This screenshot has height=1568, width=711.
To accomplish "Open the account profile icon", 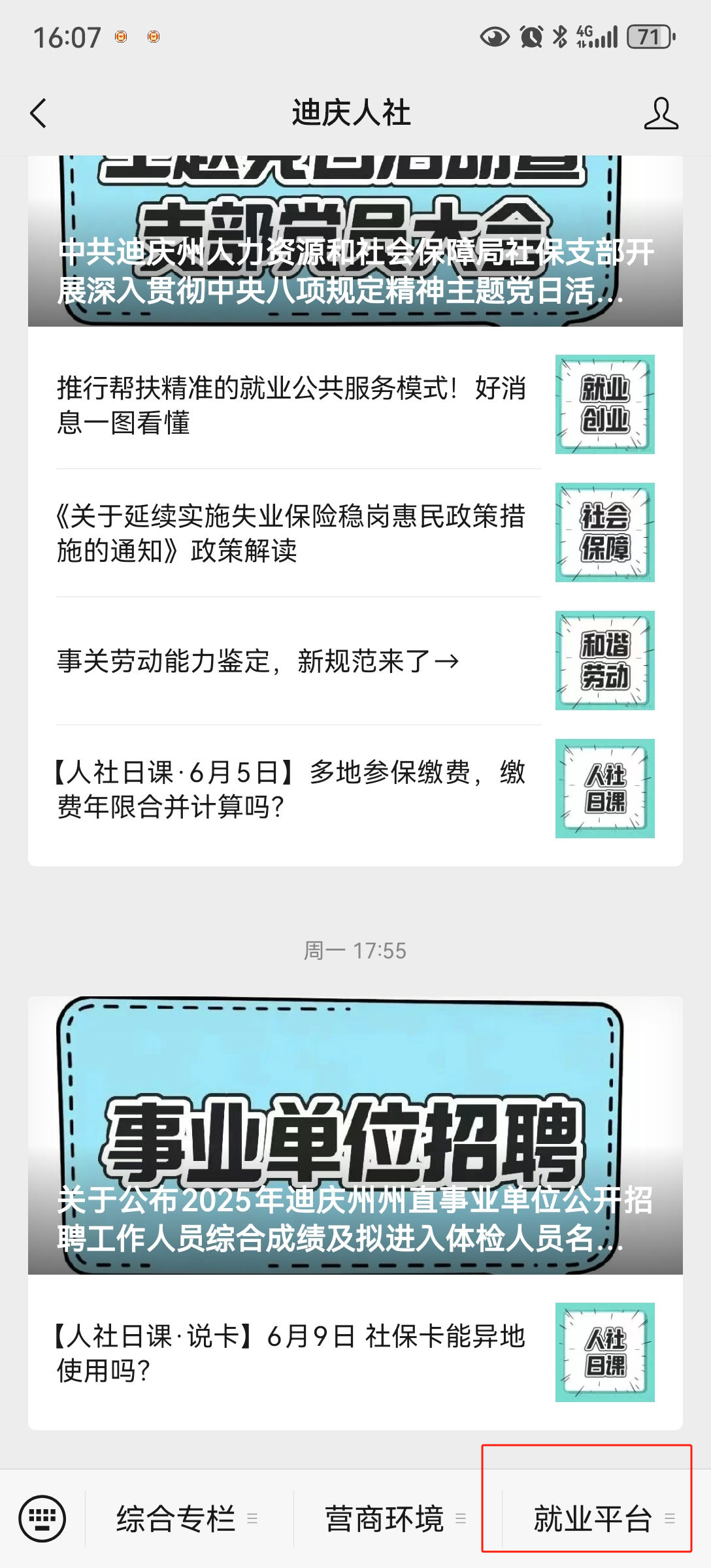I will coord(661,113).
